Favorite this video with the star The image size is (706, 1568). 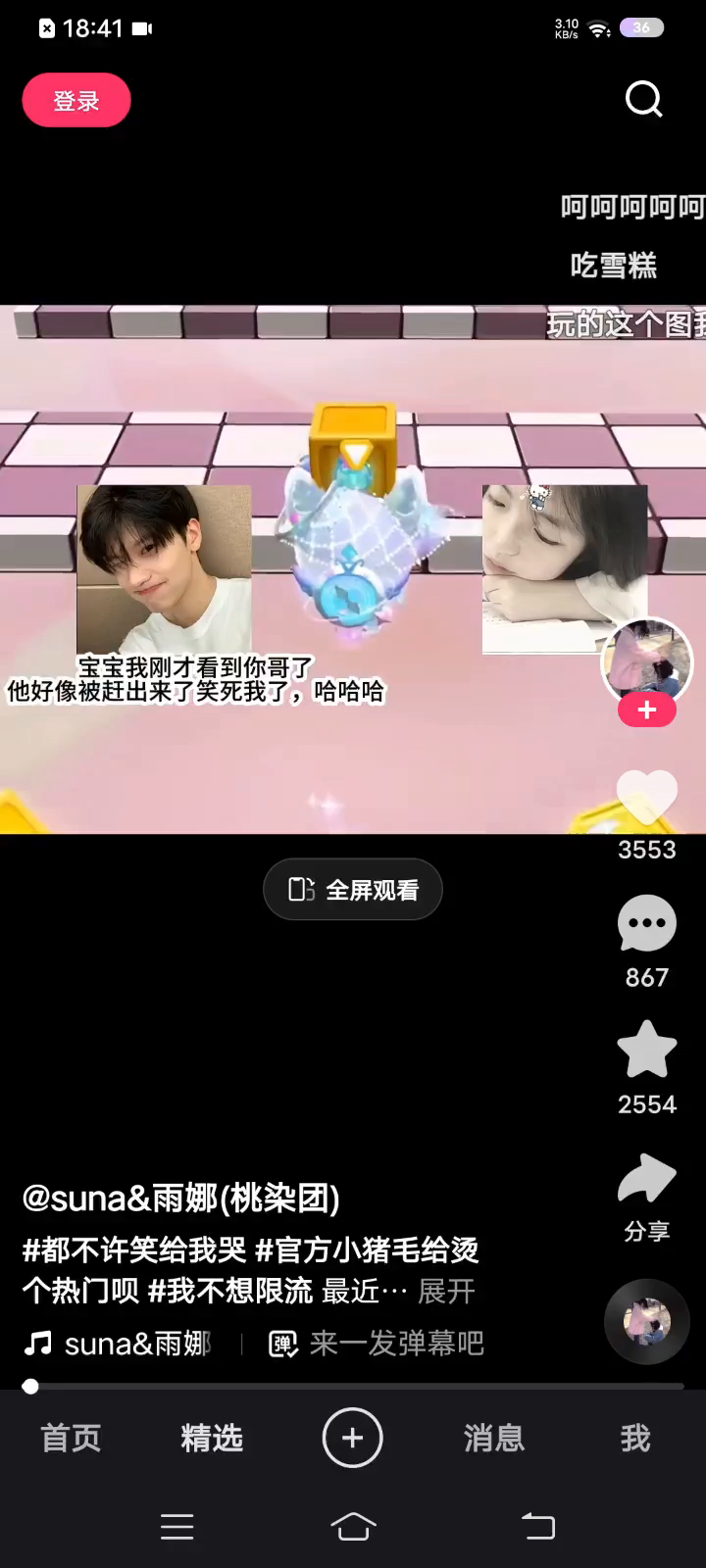pos(646,1050)
